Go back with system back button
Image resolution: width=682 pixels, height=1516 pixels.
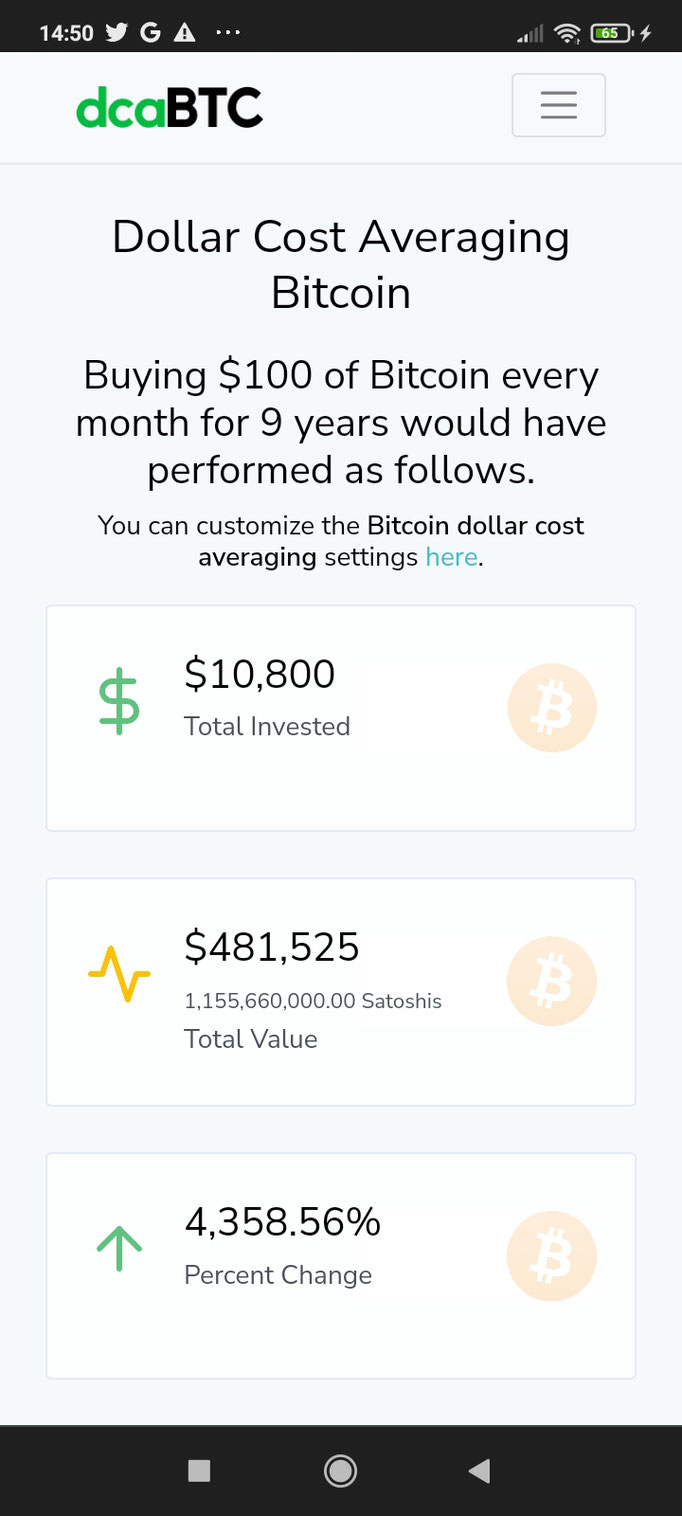(480, 1470)
